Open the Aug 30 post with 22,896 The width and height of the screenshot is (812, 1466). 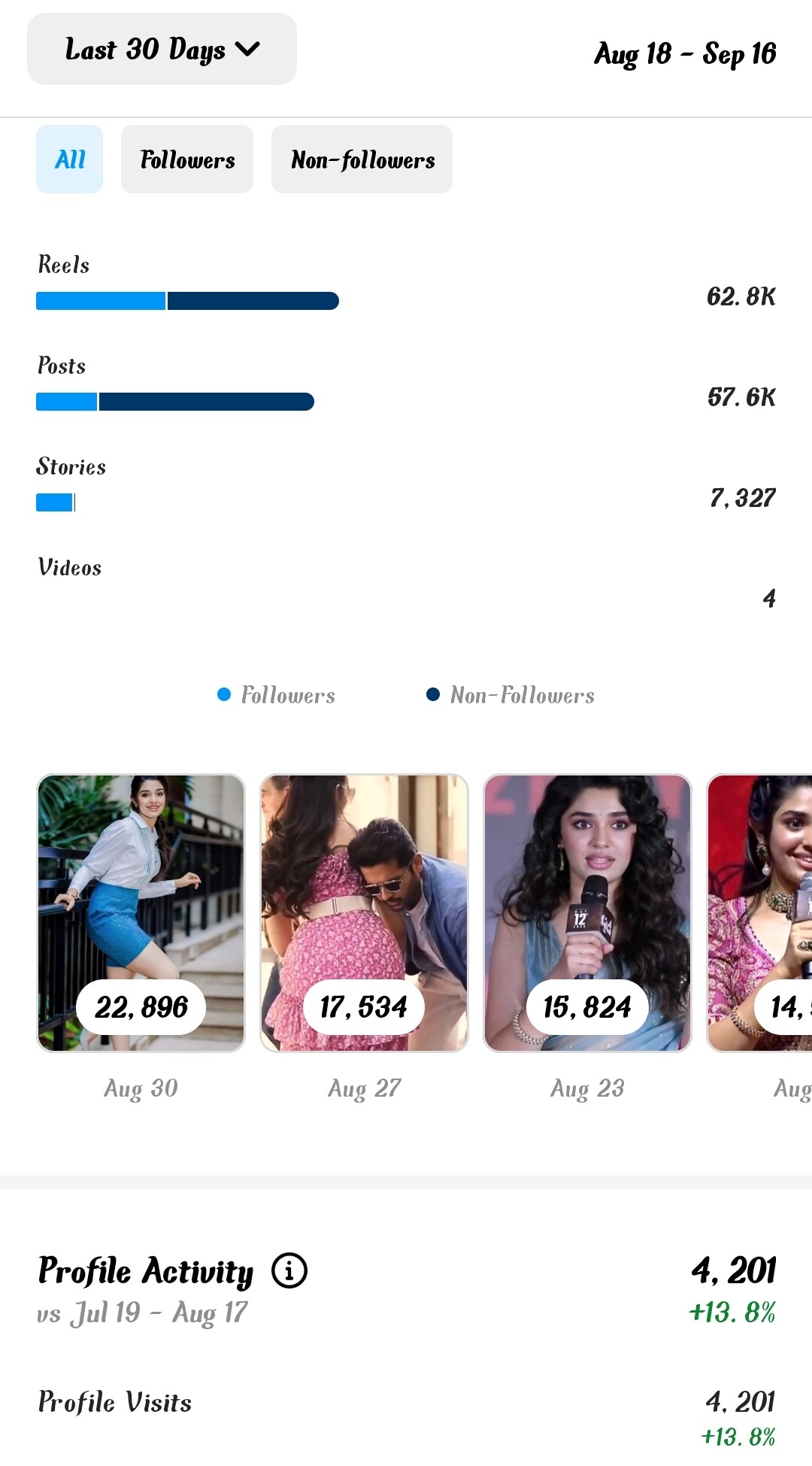click(141, 913)
